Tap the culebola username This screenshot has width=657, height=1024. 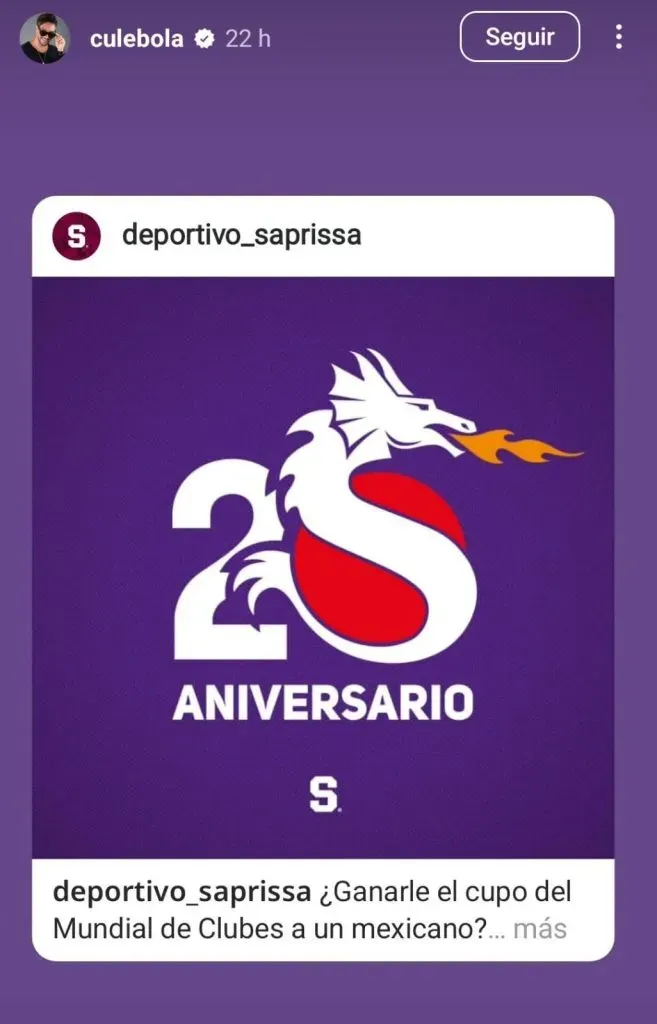click(x=134, y=39)
